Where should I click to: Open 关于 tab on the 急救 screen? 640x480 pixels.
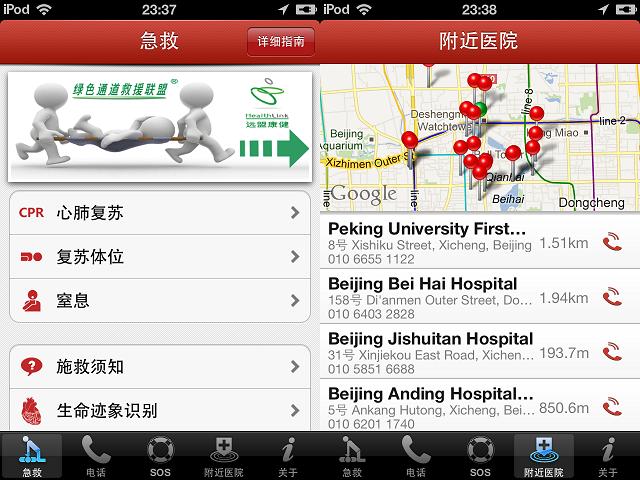coord(288,456)
